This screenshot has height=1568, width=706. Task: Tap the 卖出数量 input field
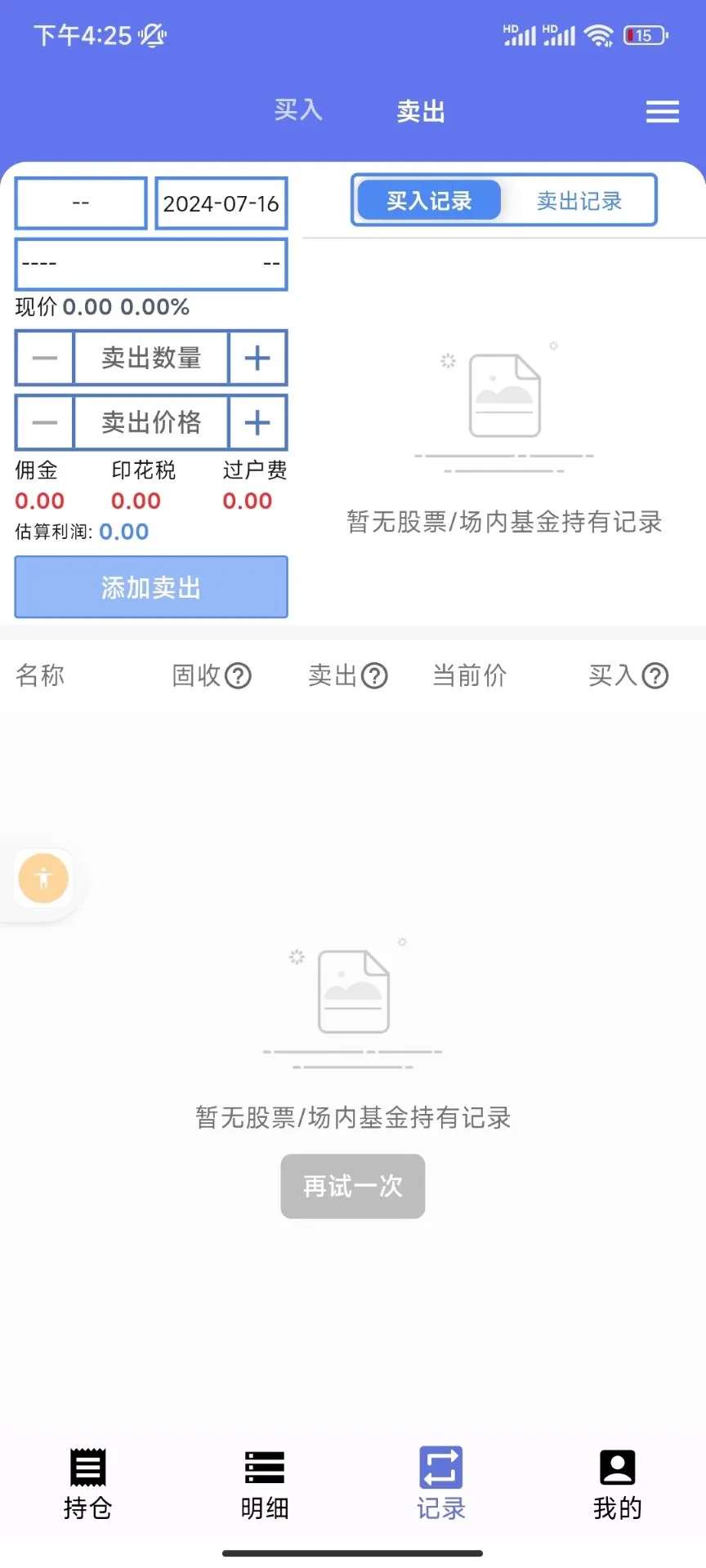[x=151, y=358]
